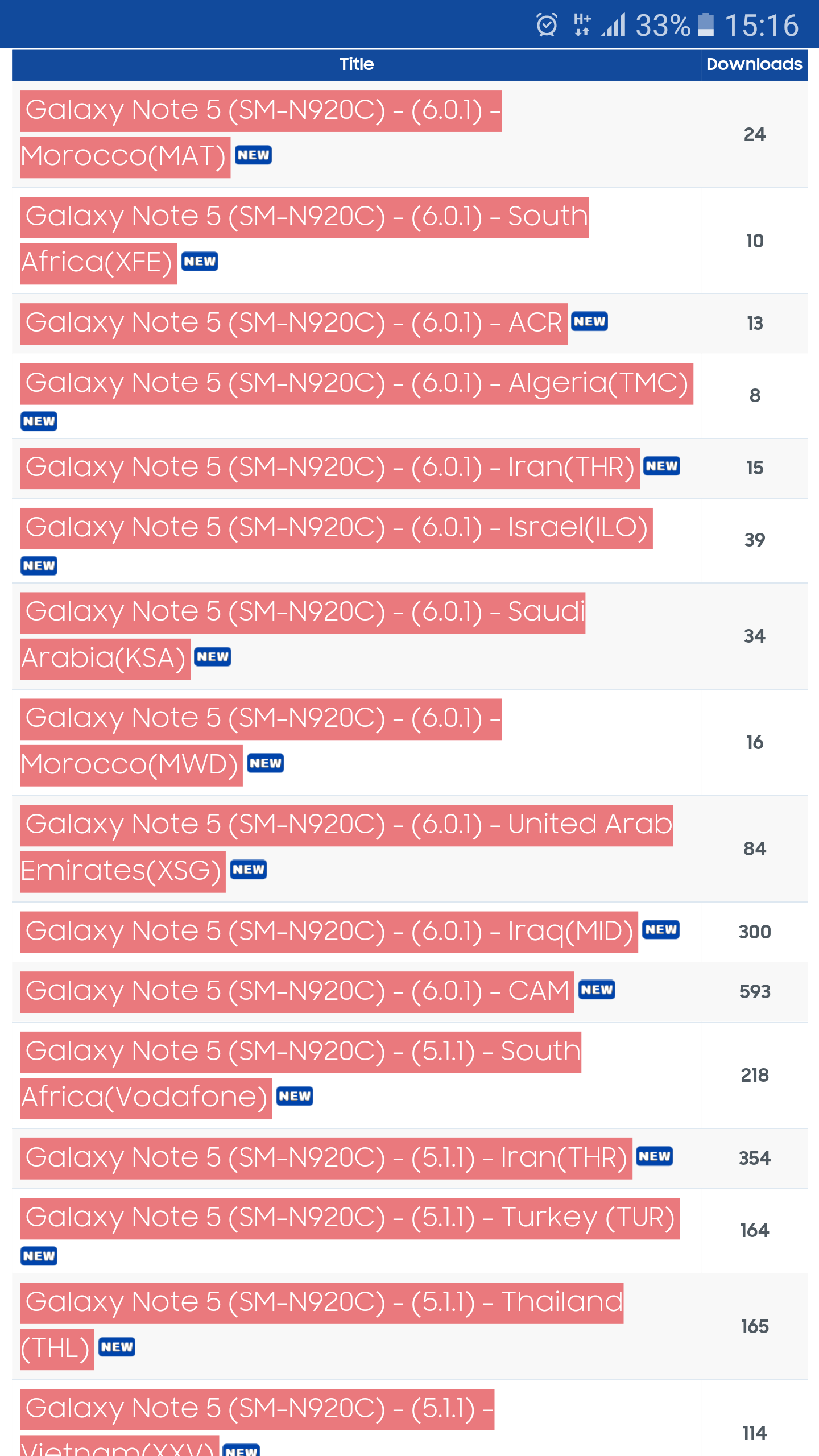The image size is (819, 1456).
Task: Open the Israel(ILO) 6.0.1 firmware link
Action: point(336,528)
